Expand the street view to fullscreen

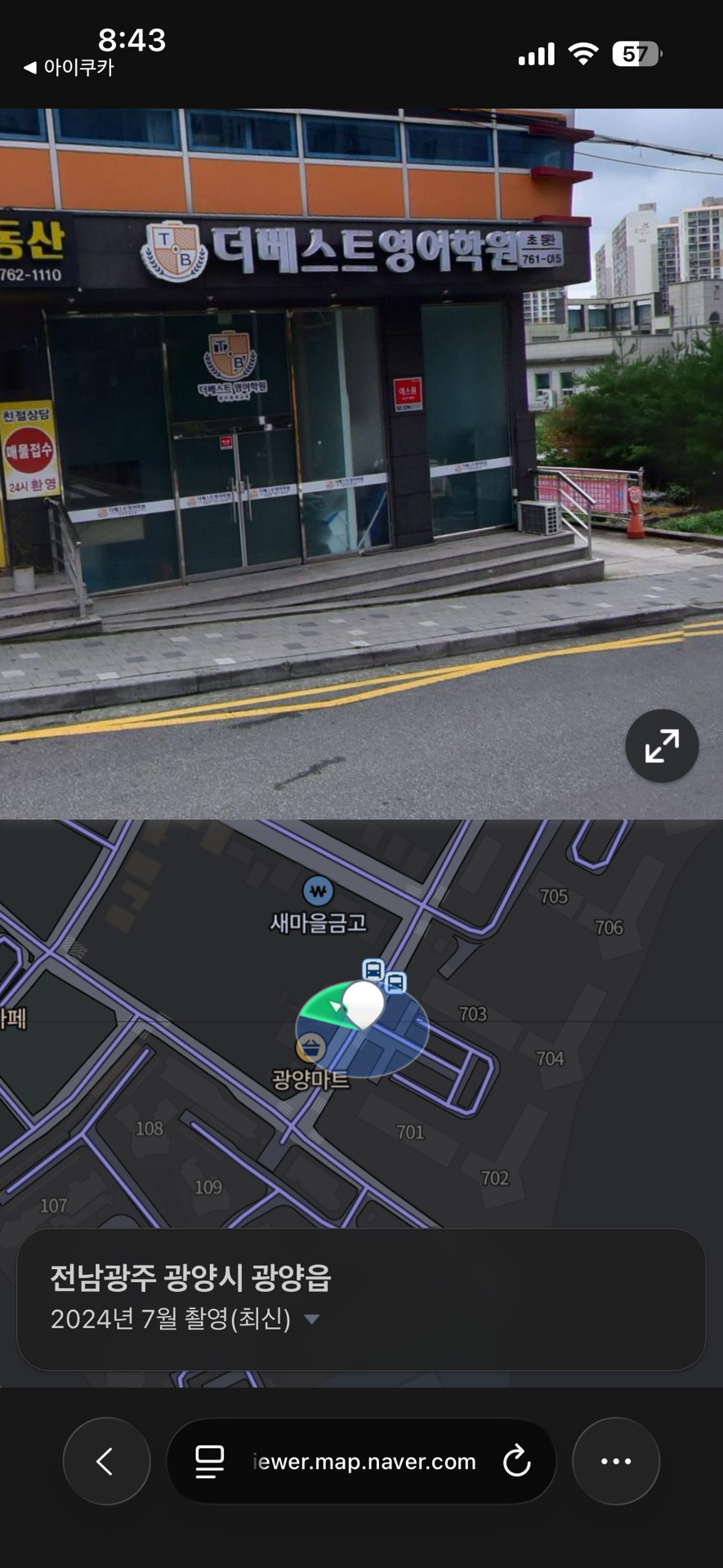(662, 746)
